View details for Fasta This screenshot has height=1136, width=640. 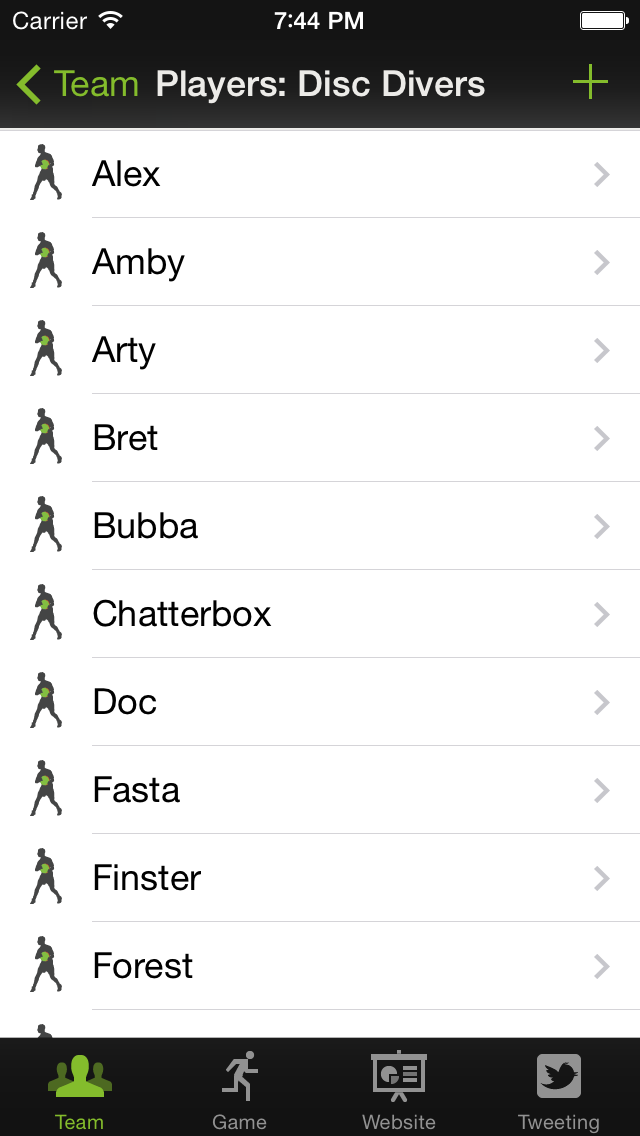320,790
